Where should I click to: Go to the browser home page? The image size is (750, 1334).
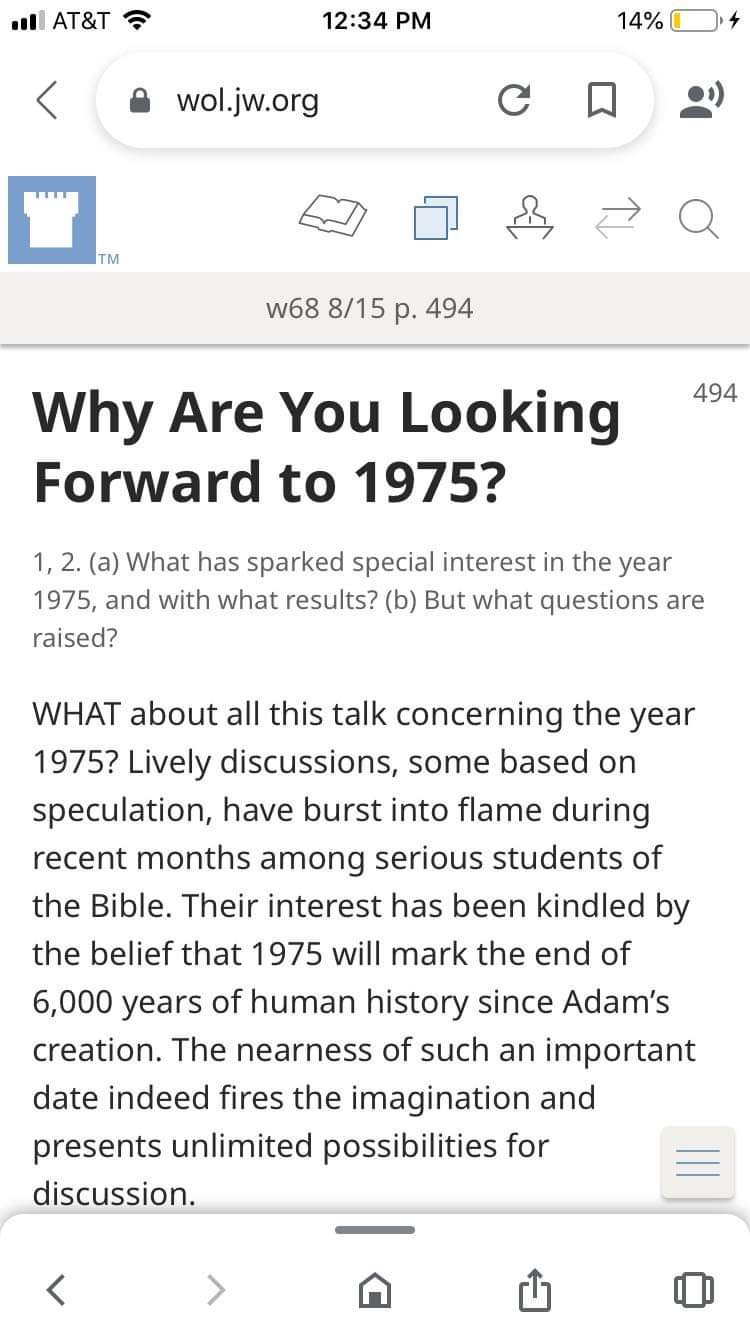pyautogui.click(x=375, y=1290)
